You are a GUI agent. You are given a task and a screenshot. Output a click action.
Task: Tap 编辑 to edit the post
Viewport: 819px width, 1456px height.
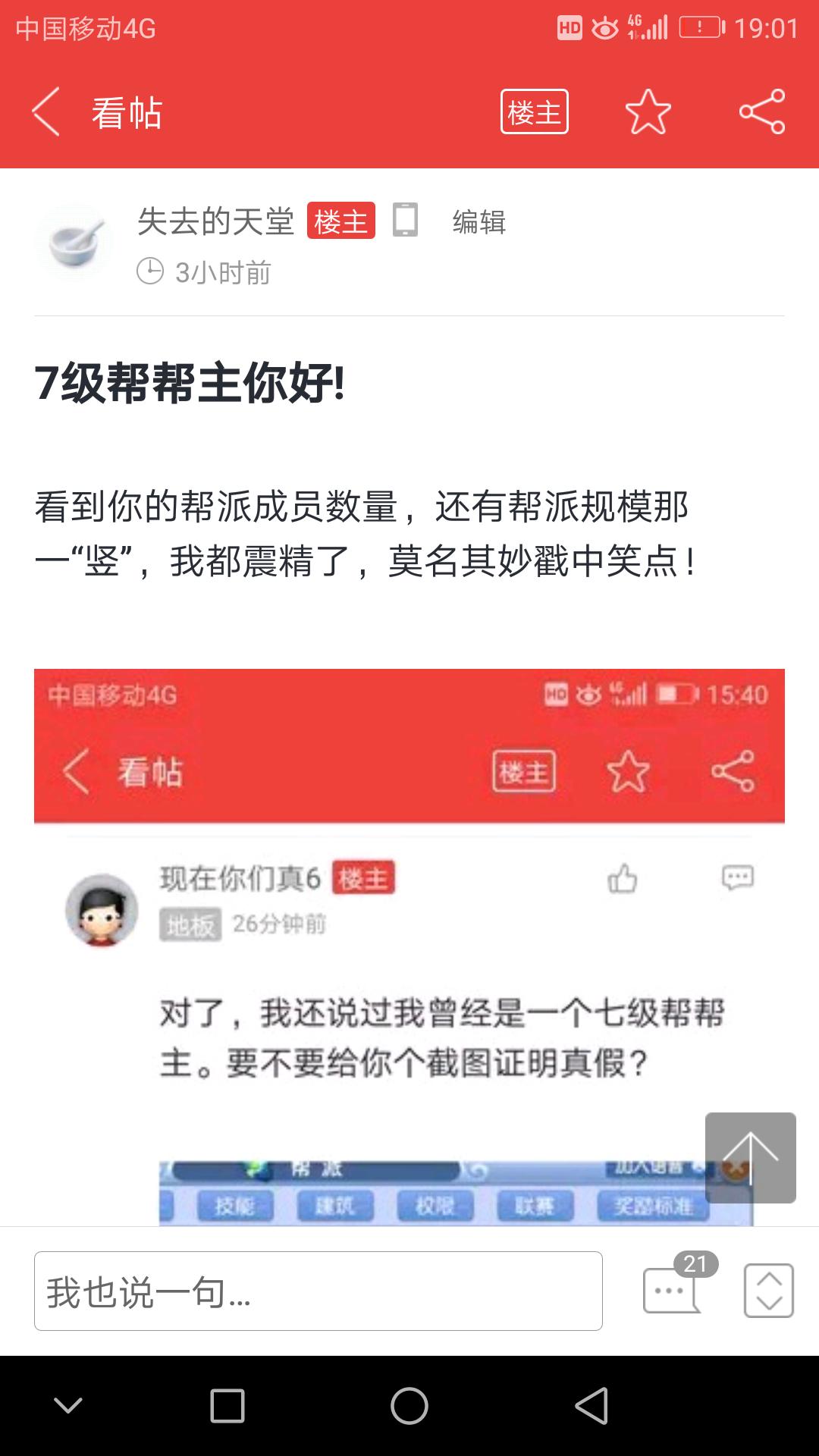click(x=479, y=222)
